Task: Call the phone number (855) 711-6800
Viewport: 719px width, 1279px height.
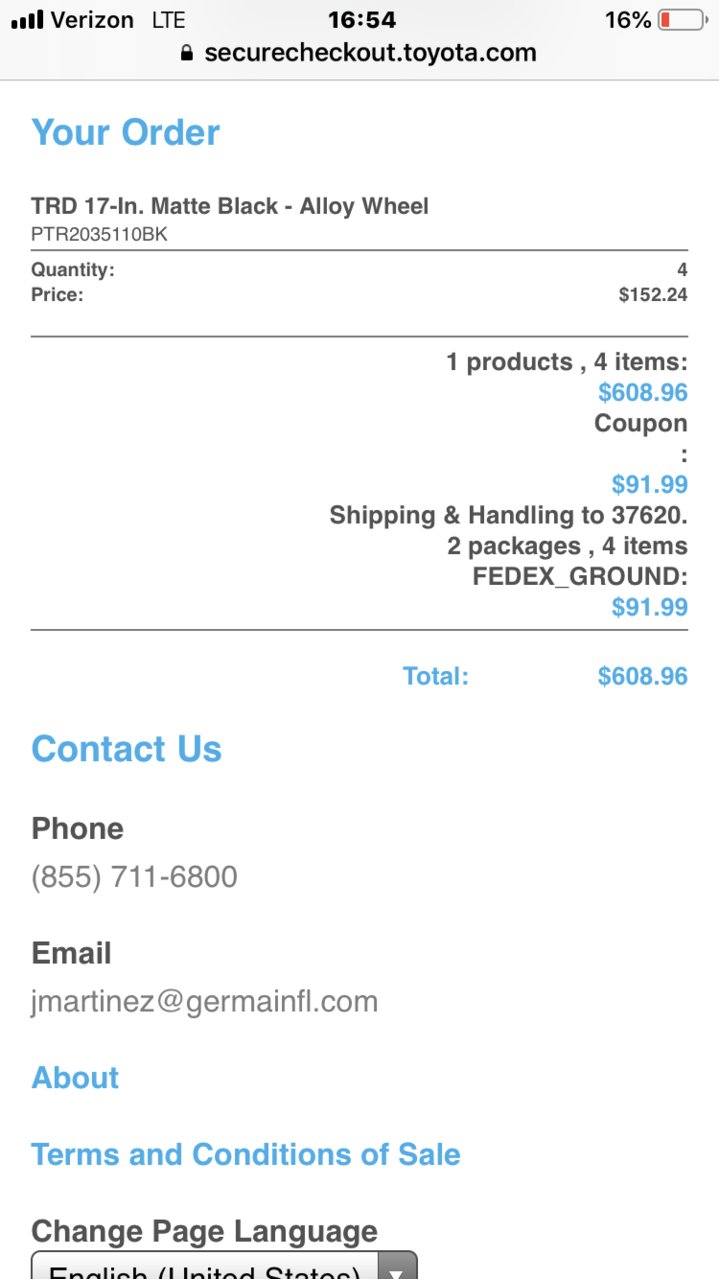Action: [x=134, y=877]
